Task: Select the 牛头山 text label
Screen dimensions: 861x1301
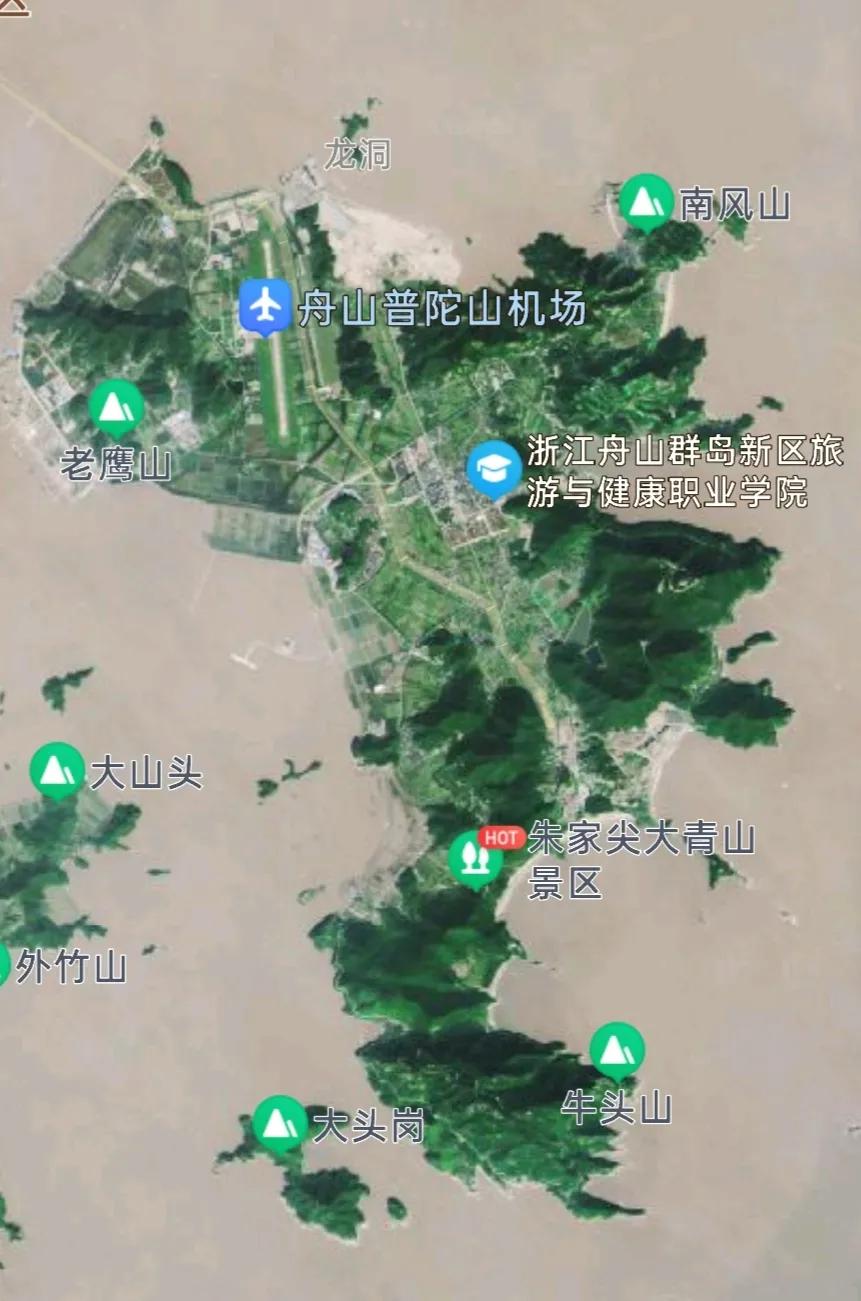Action: (x=618, y=1105)
